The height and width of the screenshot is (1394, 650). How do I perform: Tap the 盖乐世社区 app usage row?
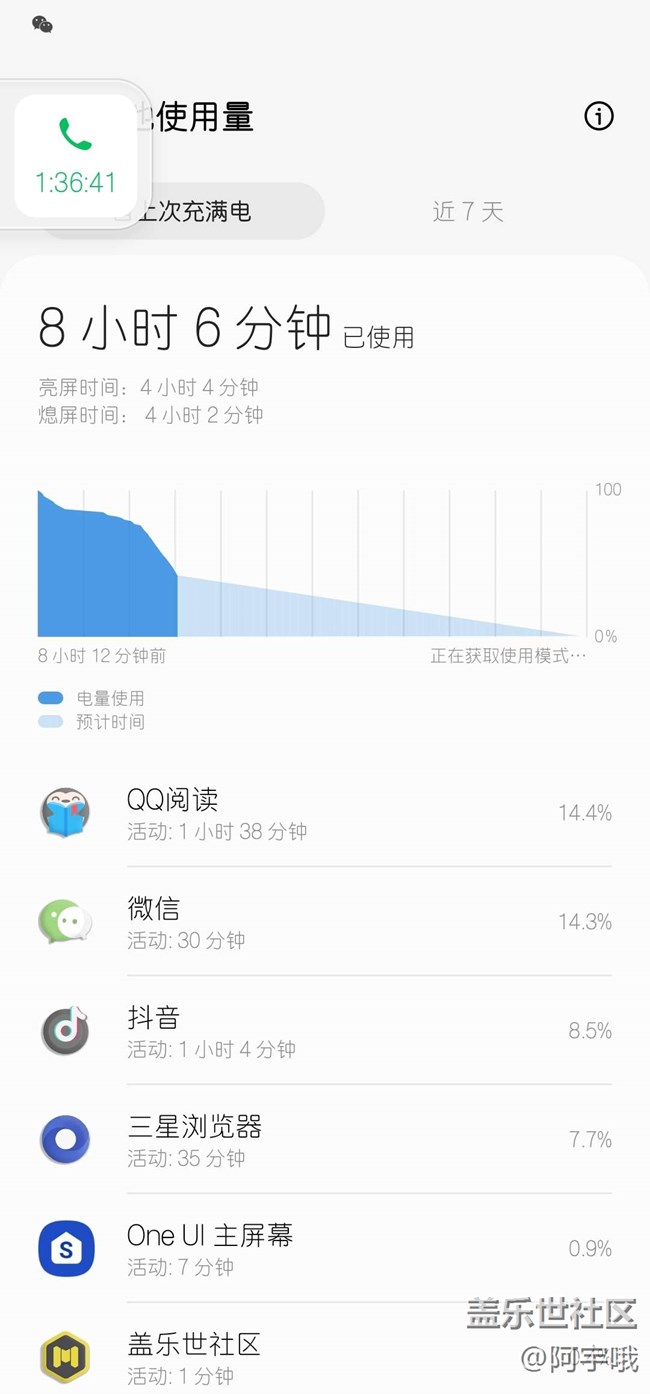click(x=300, y=1356)
